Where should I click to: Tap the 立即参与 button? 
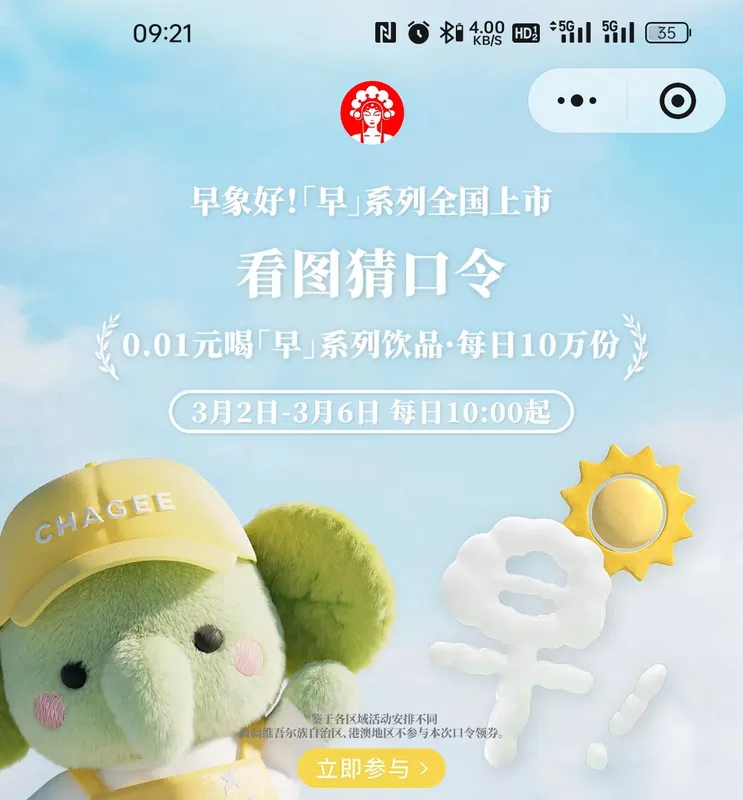[x=371, y=768]
